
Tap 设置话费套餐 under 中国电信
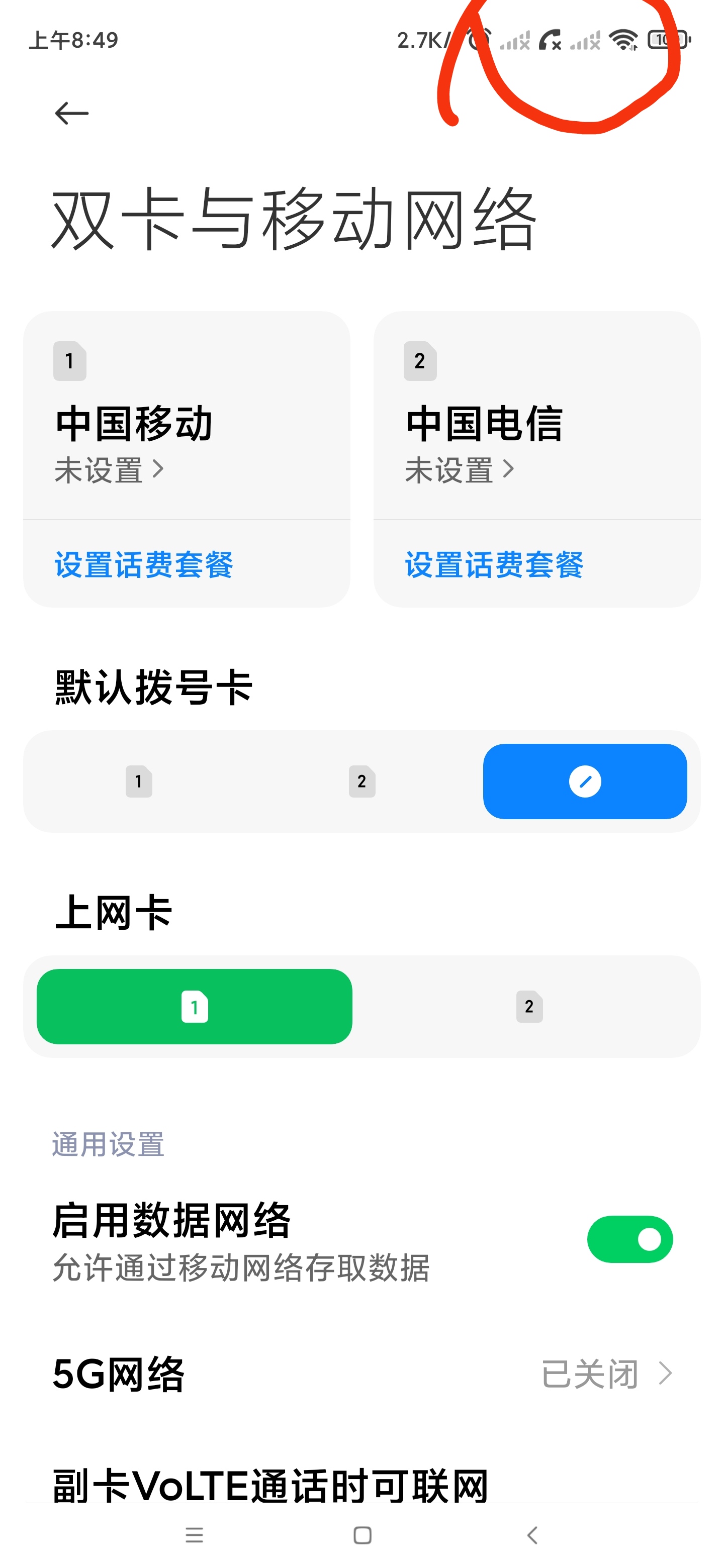pyautogui.click(x=494, y=564)
